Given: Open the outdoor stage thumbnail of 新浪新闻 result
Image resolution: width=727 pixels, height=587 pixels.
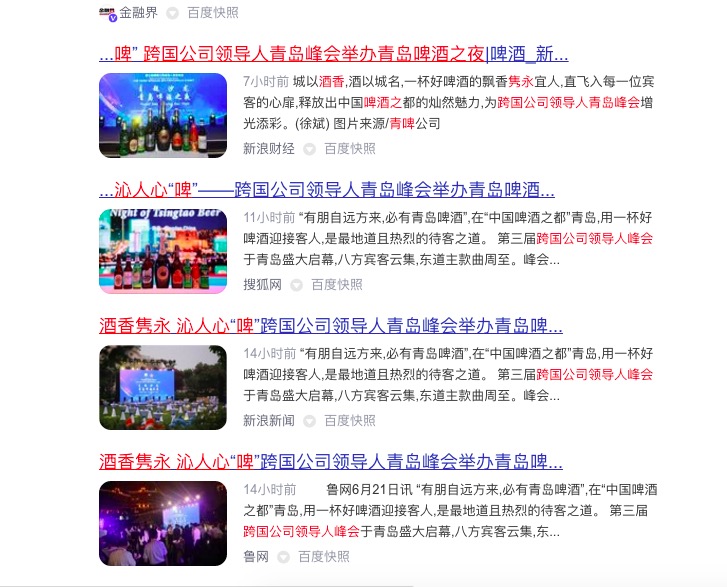Looking at the screenshot, I should (163, 387).
